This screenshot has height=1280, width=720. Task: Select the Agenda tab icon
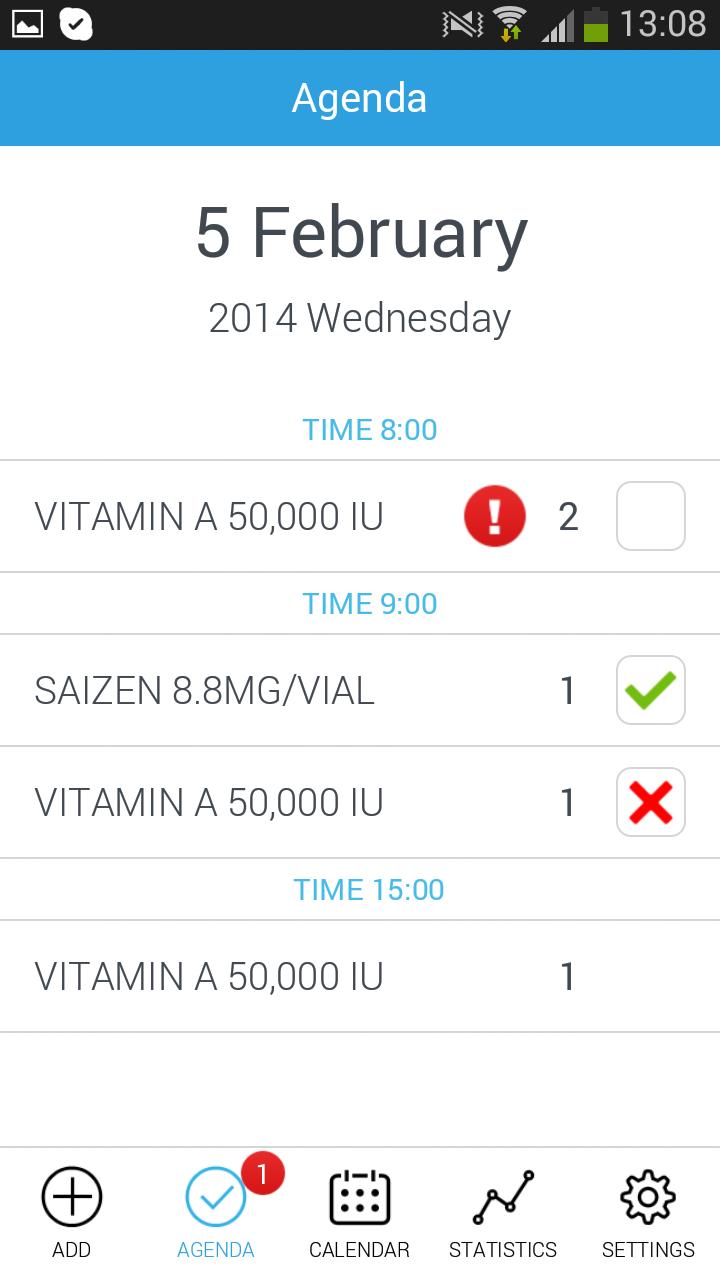215,1195
